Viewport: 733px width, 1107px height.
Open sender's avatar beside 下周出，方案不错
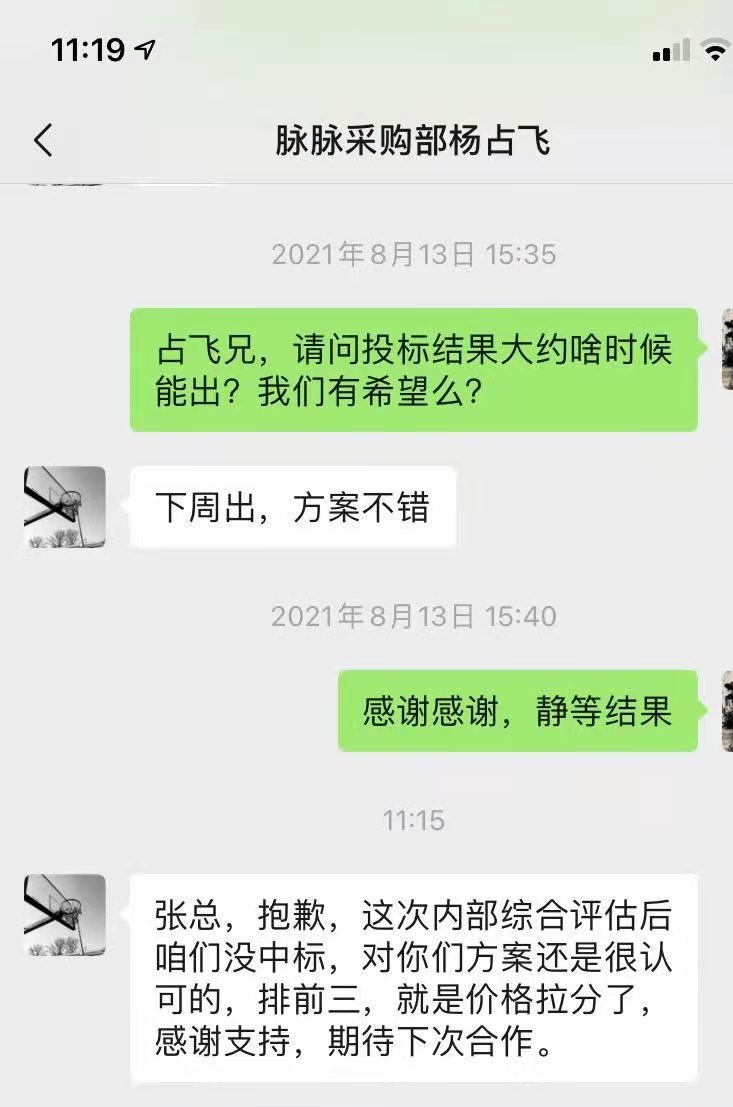tap(65, 507)
